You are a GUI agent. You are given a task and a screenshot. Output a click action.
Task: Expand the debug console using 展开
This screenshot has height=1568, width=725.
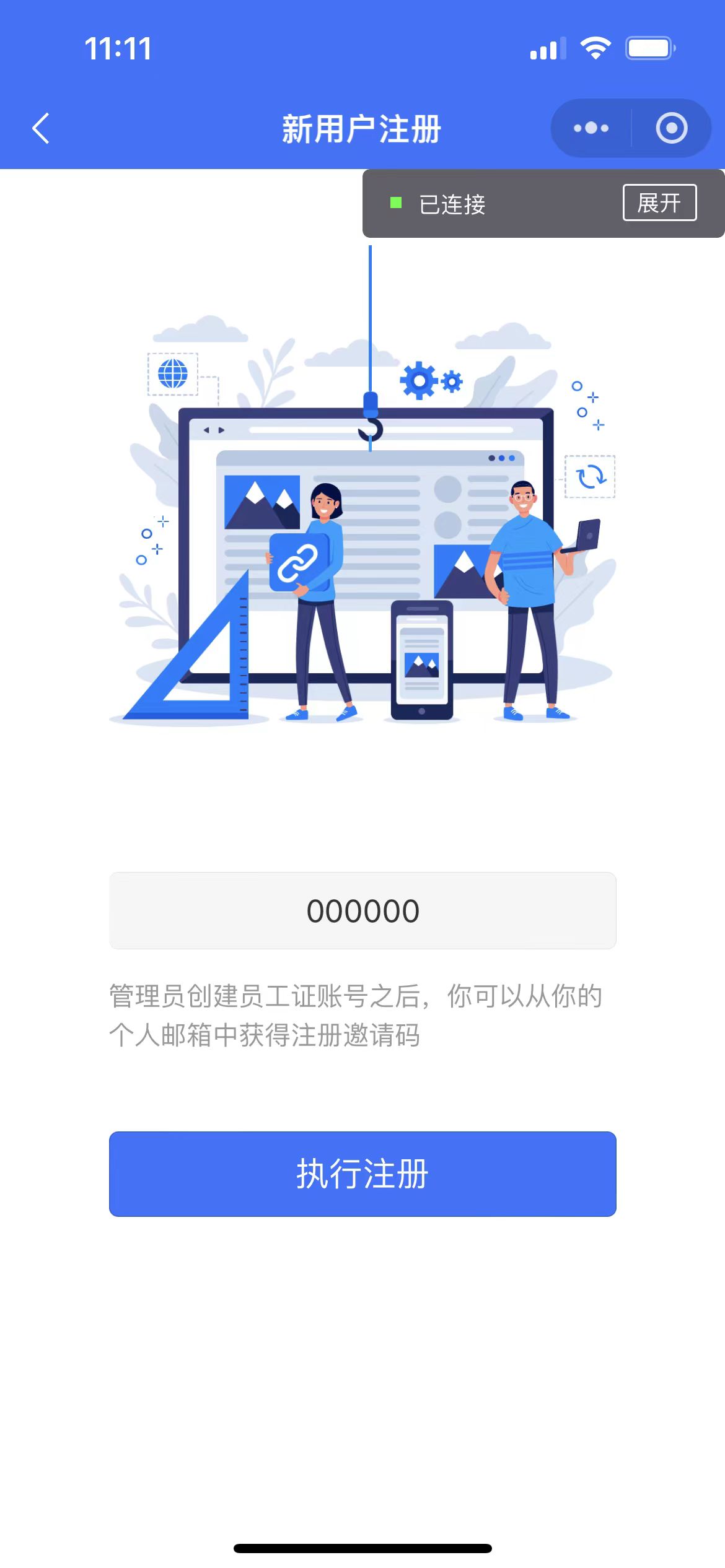click(659, 203)
